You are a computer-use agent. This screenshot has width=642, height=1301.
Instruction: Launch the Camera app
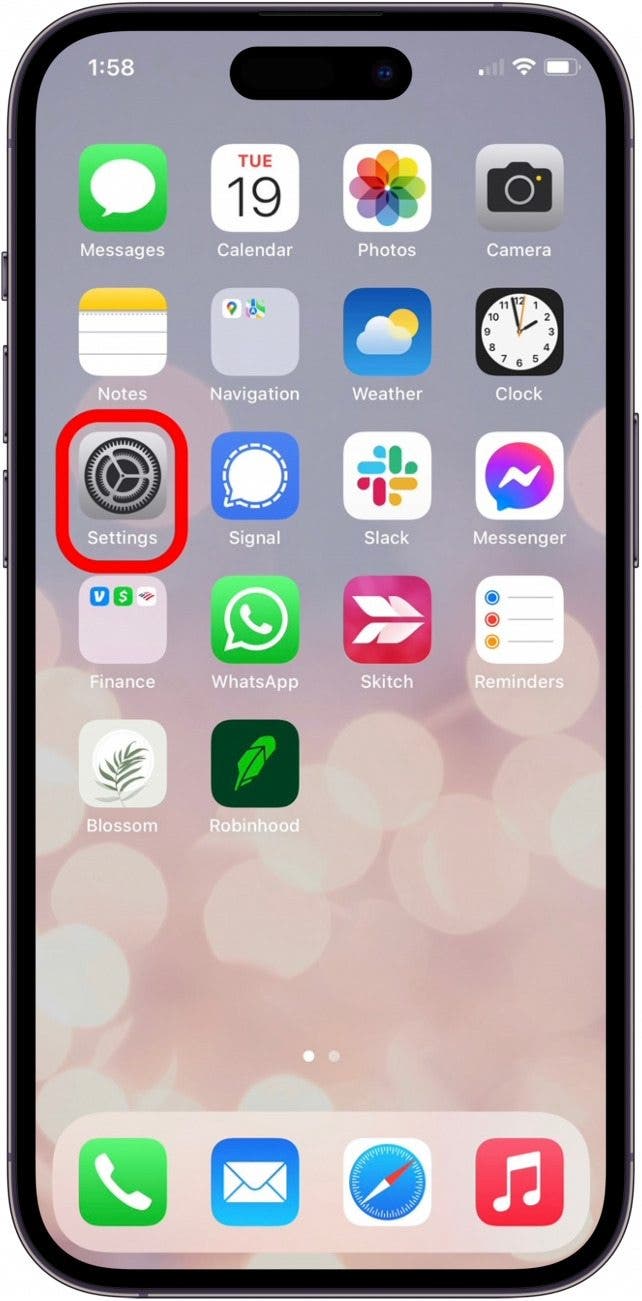519,188
